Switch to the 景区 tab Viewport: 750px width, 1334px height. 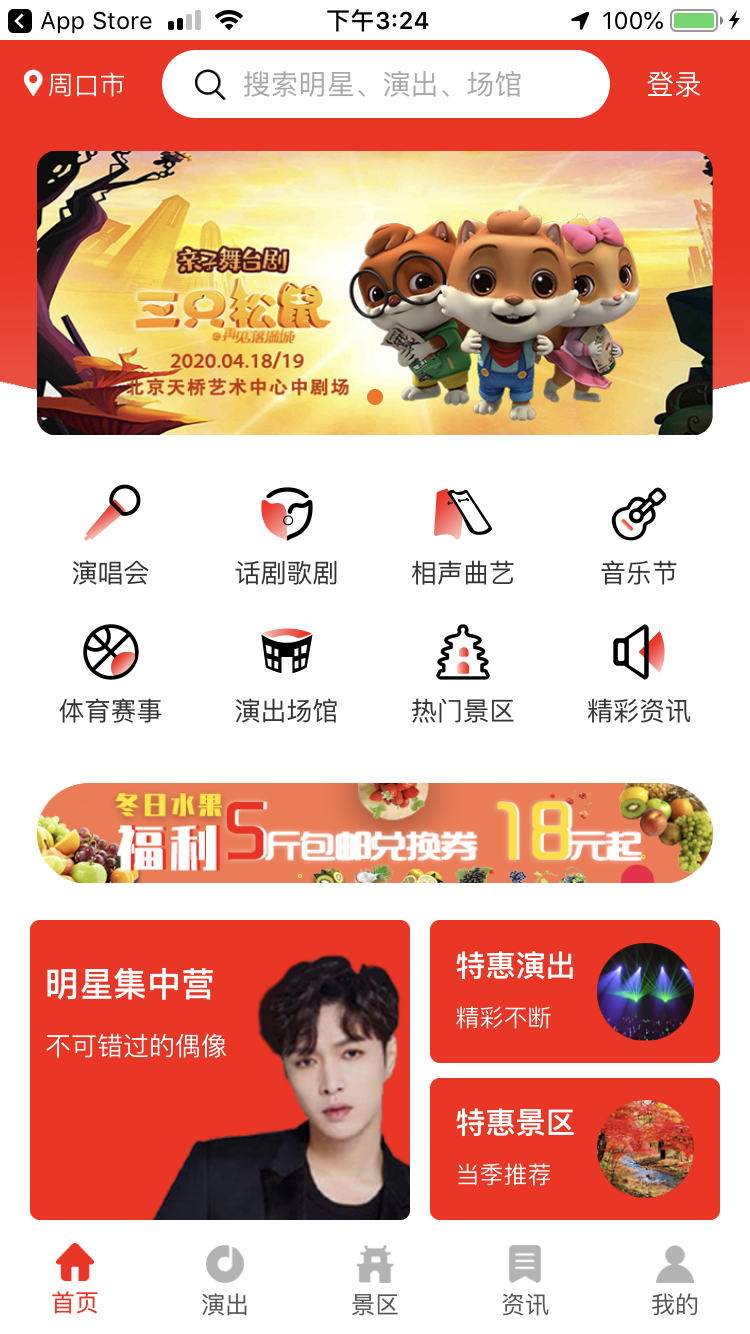[375, 1280]
